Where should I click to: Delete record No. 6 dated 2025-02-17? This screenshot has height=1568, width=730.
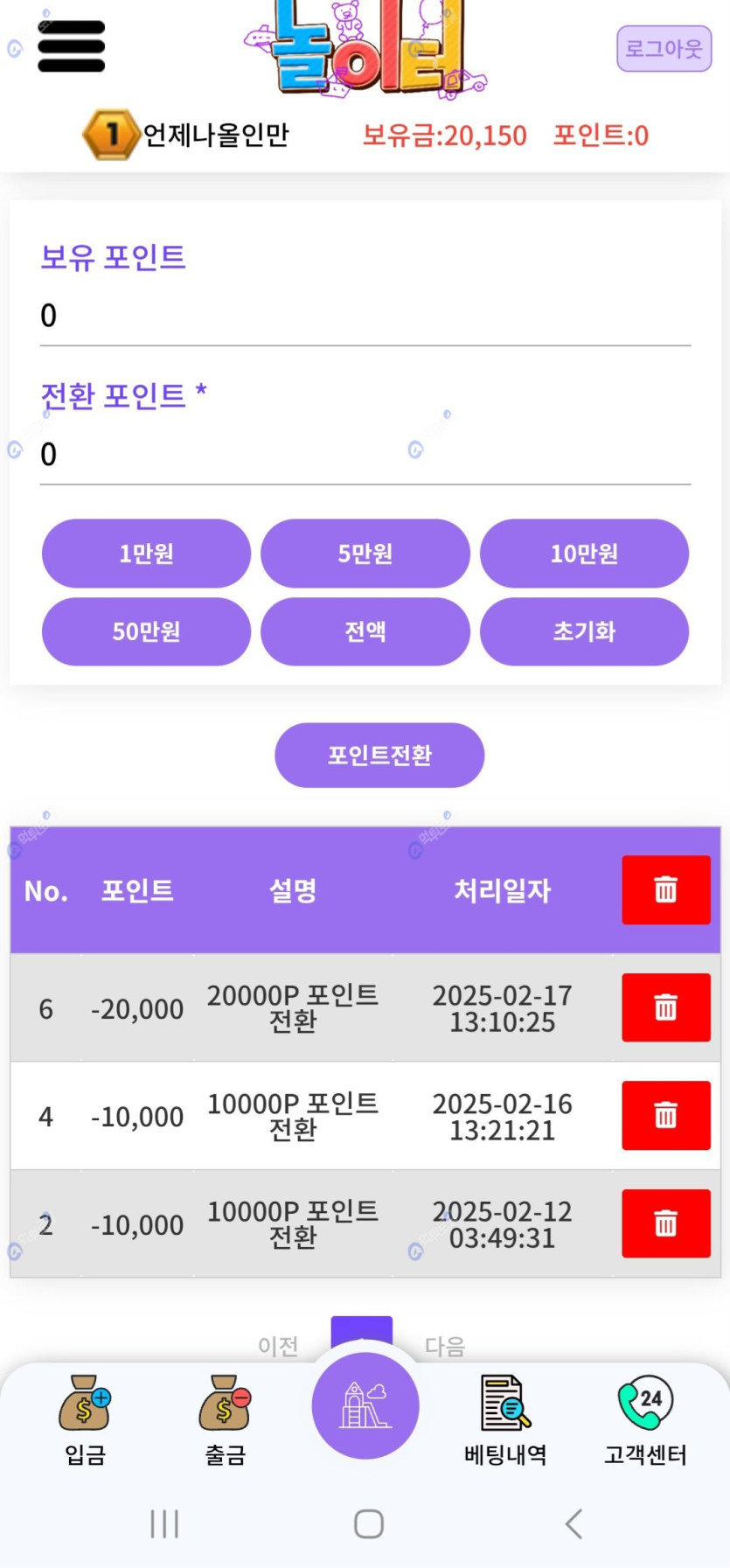pos(666,1007)
